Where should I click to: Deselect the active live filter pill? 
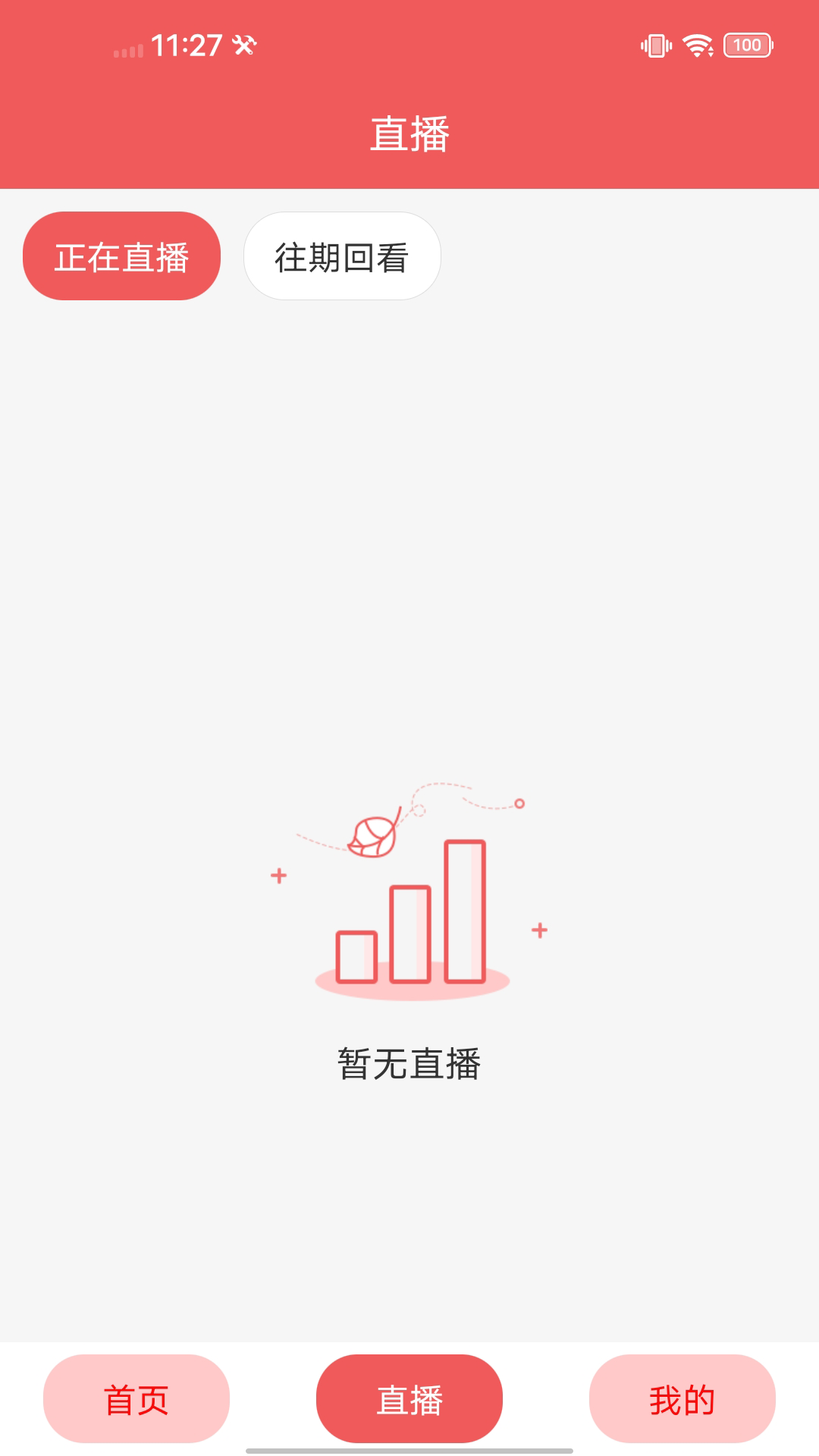click(121, 256)
